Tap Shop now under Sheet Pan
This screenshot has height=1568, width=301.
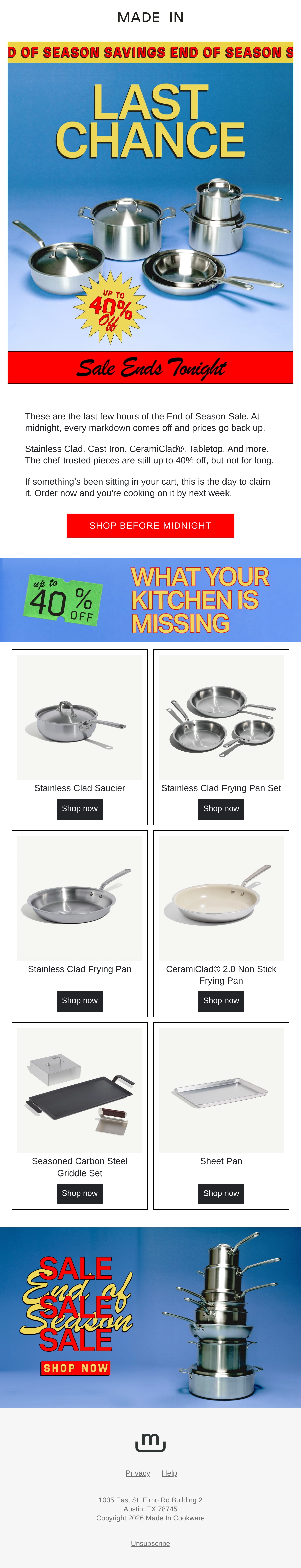coord(221,1193)
